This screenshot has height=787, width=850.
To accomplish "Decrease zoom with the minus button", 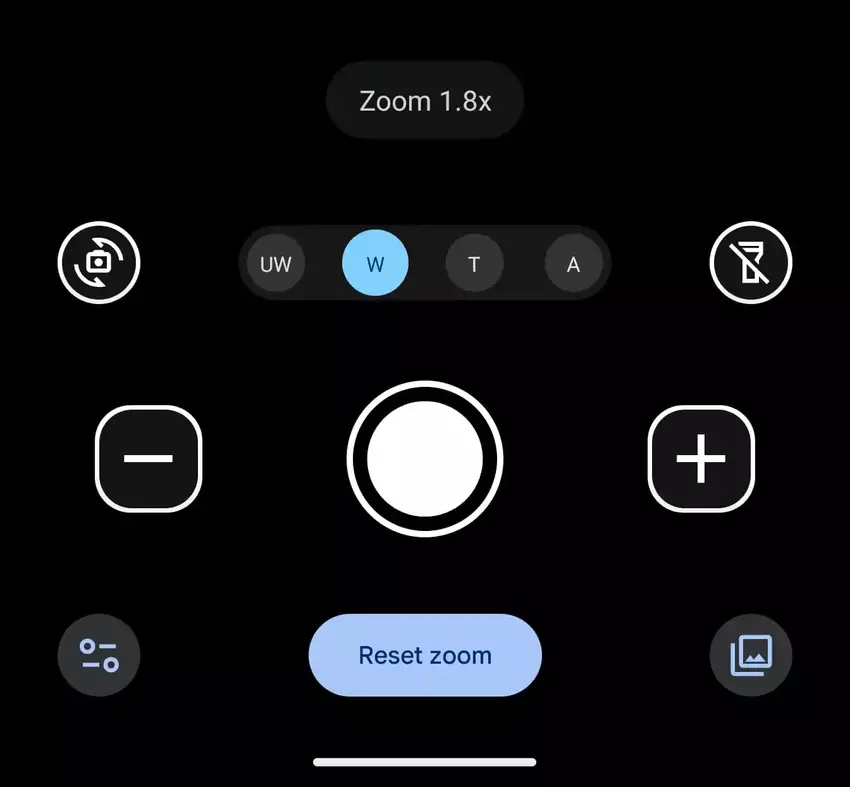I will click(148, 459).
